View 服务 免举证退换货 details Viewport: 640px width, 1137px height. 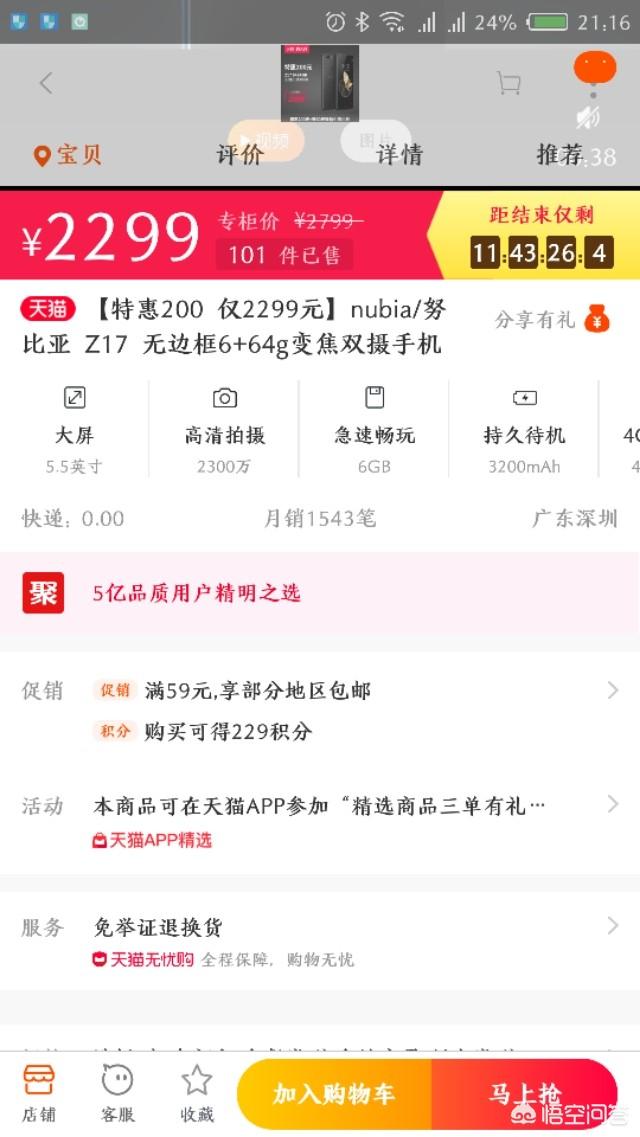[320, 942]
